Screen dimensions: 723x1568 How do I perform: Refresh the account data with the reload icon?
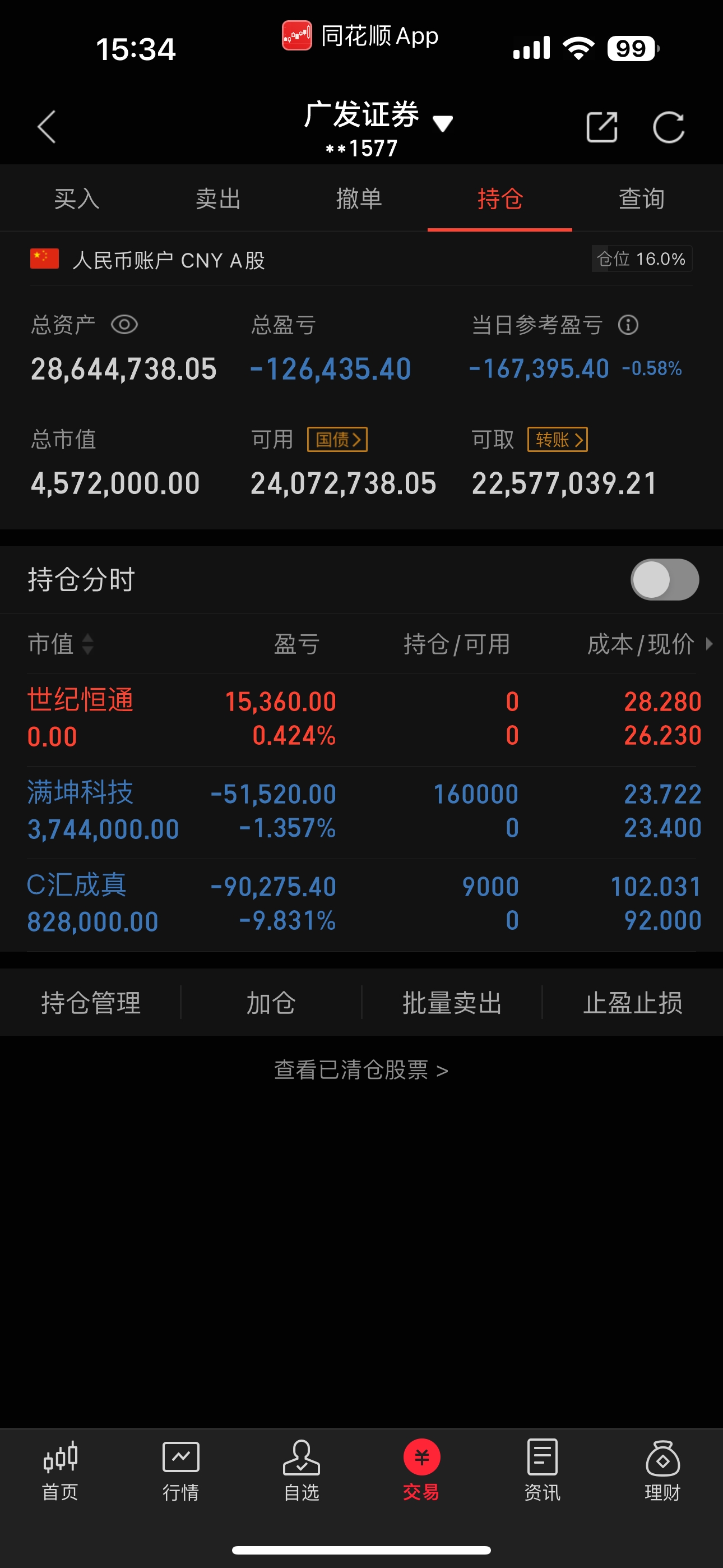(x=669, y=127)
